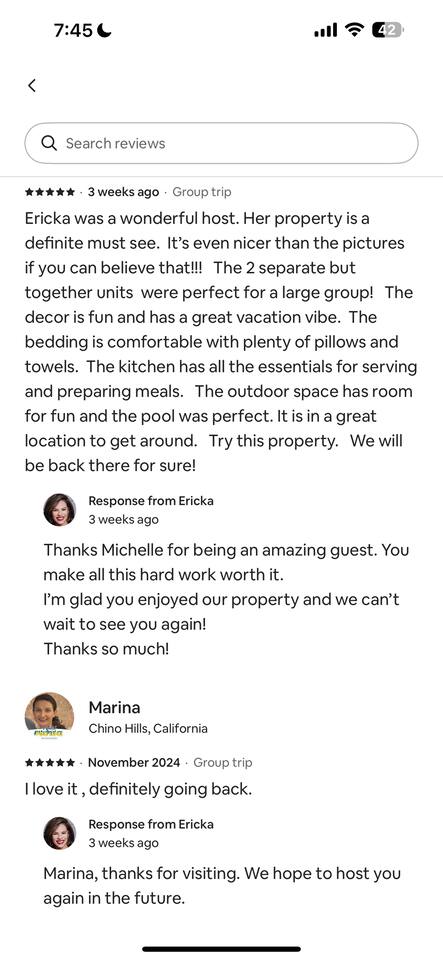Go back using the arrow
Screen dimensions: 443x960
click(32, 86)
